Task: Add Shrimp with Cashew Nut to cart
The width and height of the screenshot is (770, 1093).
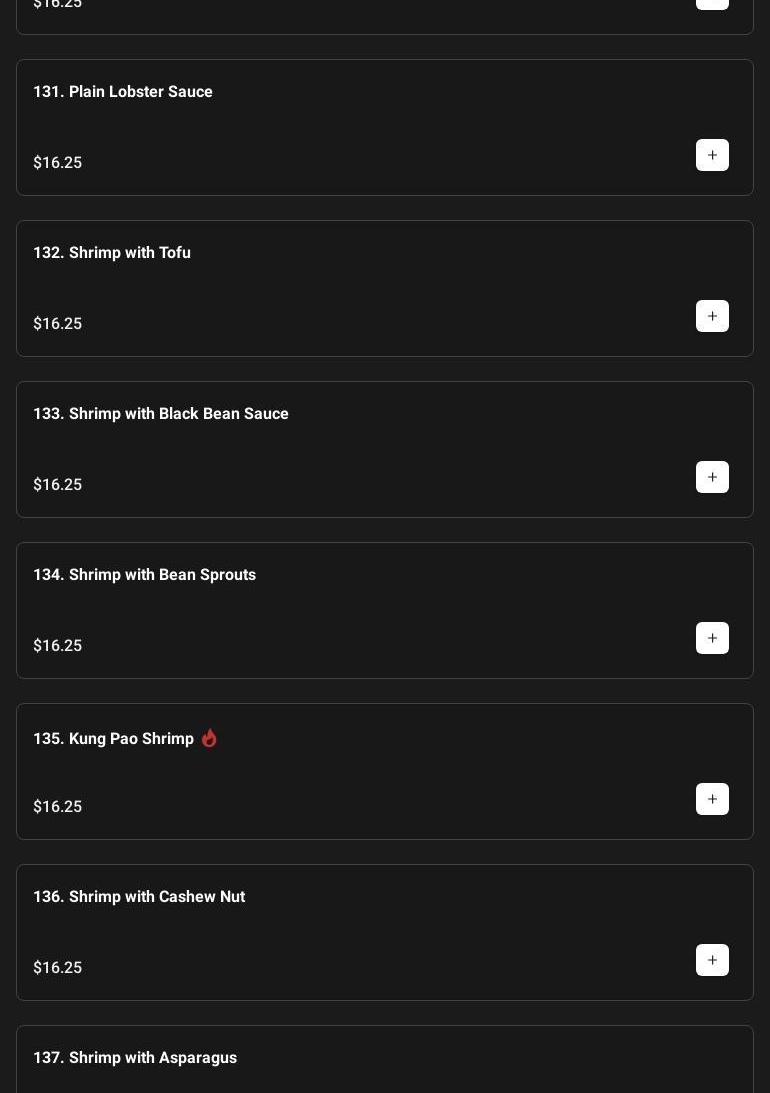Action: point(712,960)
